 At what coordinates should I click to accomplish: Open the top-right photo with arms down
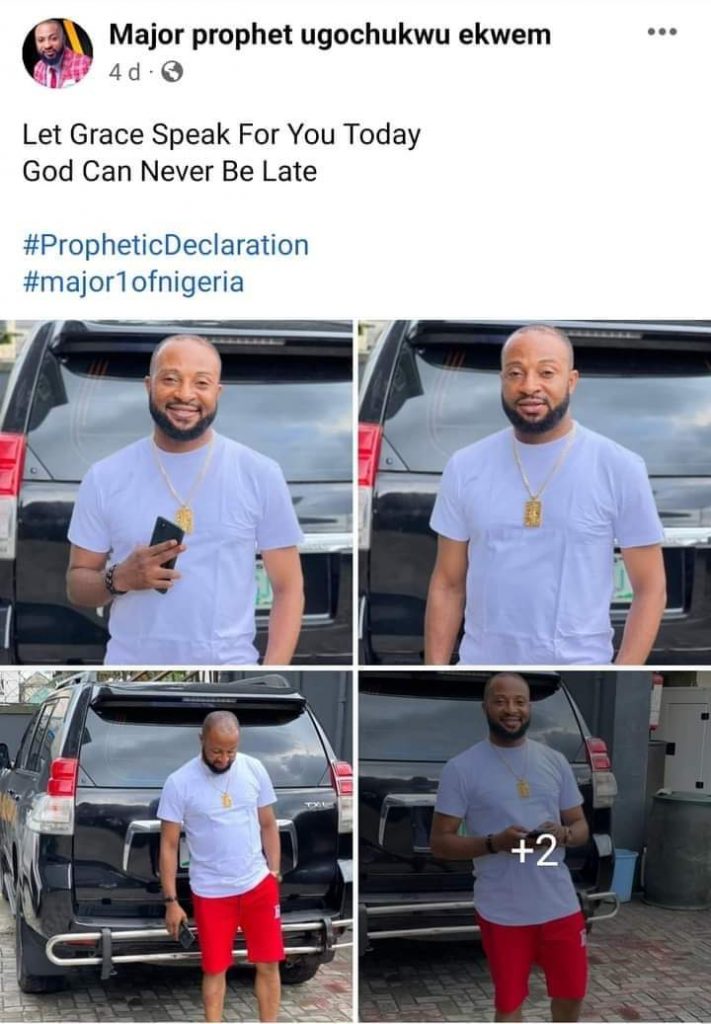[535, 492]
